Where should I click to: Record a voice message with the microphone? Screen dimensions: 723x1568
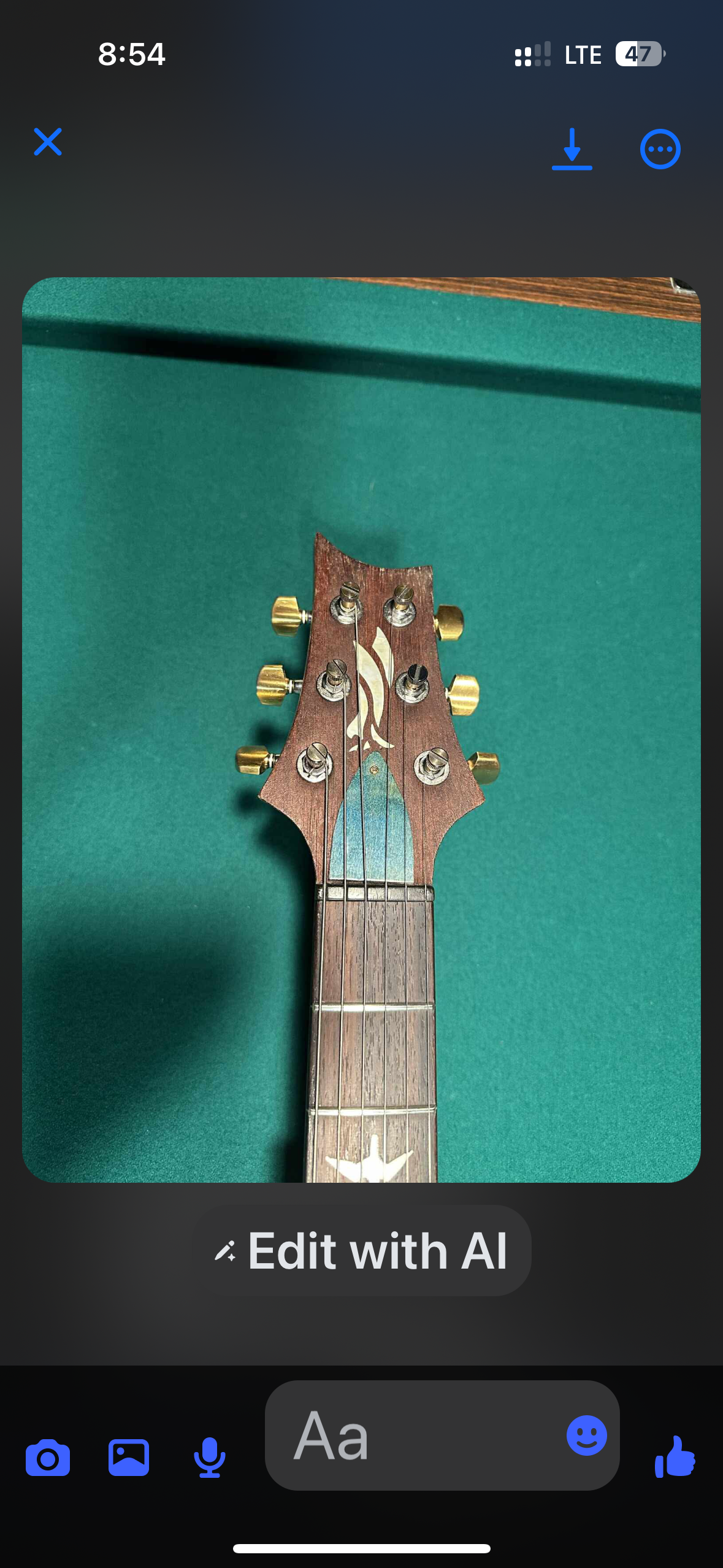209,1458
